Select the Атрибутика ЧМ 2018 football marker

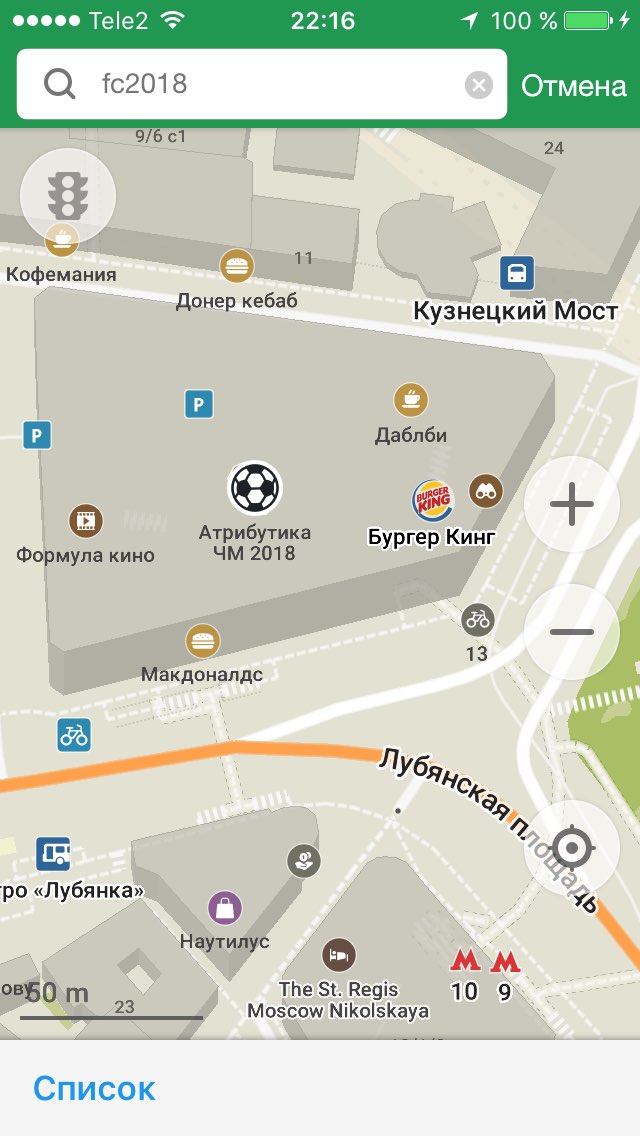point(254,488)
